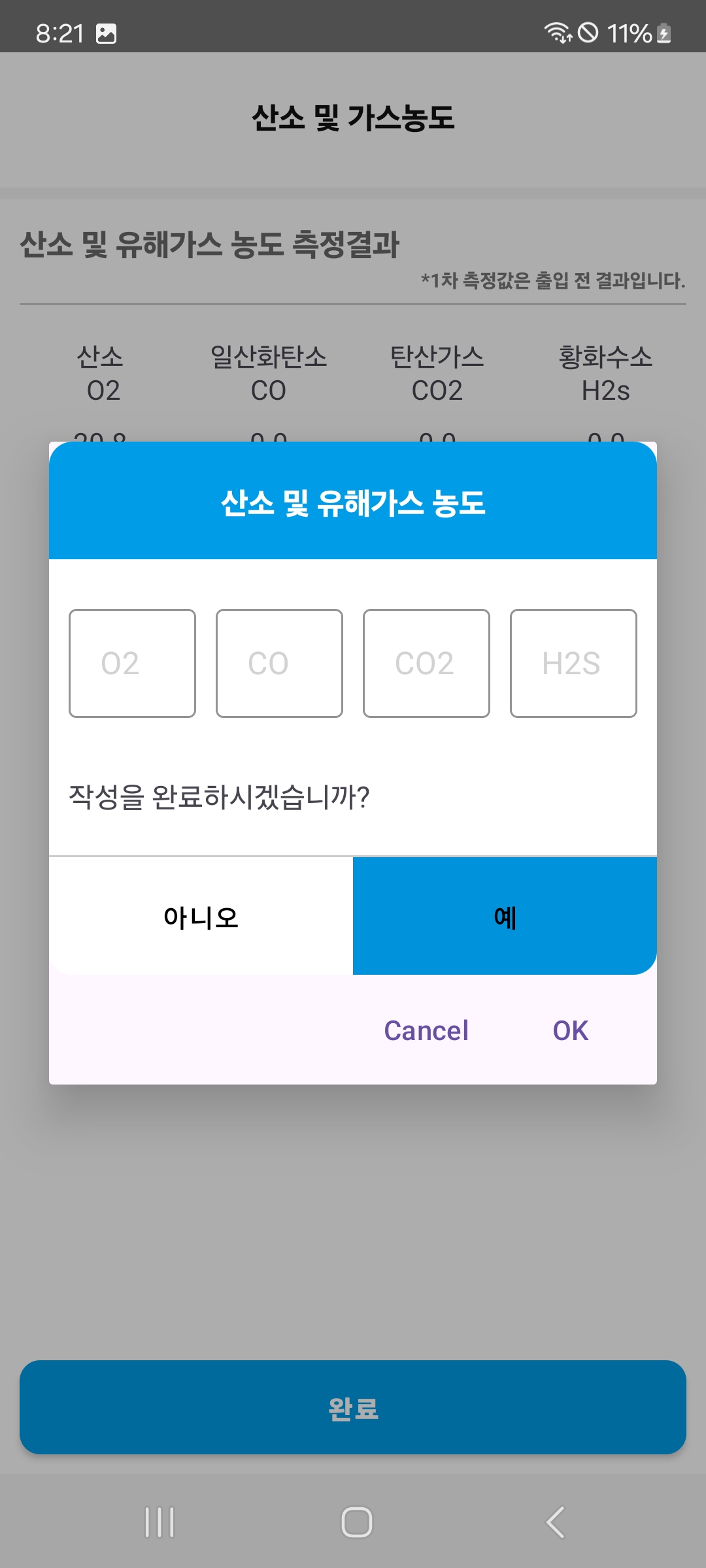Screen dimensions: 706x1568
Task: Tap OK in the dialog
Action: tap(570, 1030)
